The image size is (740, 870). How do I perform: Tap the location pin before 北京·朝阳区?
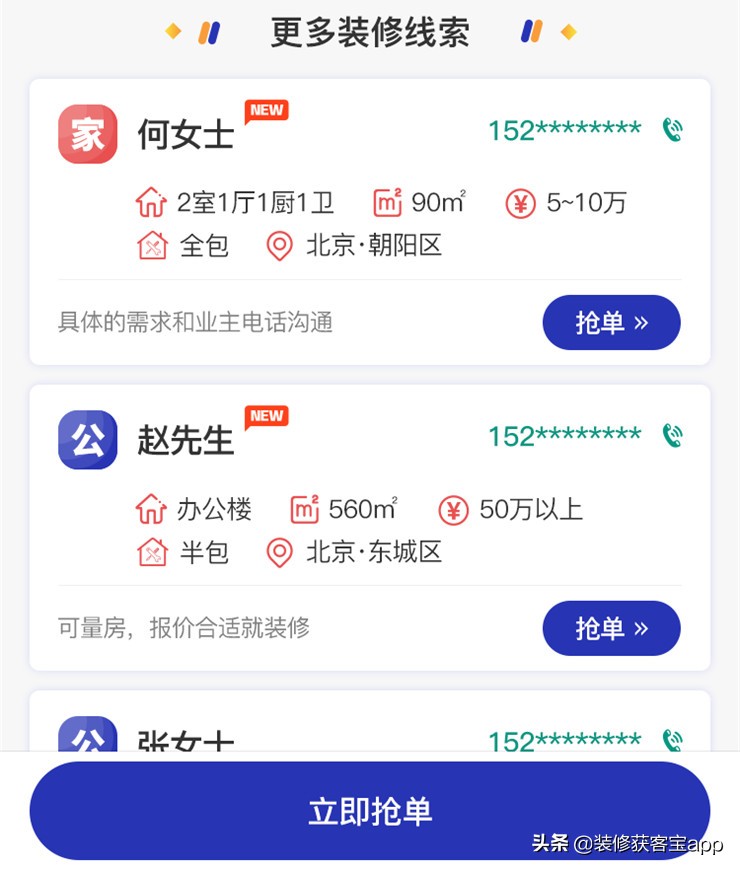[x=279, y=246]
